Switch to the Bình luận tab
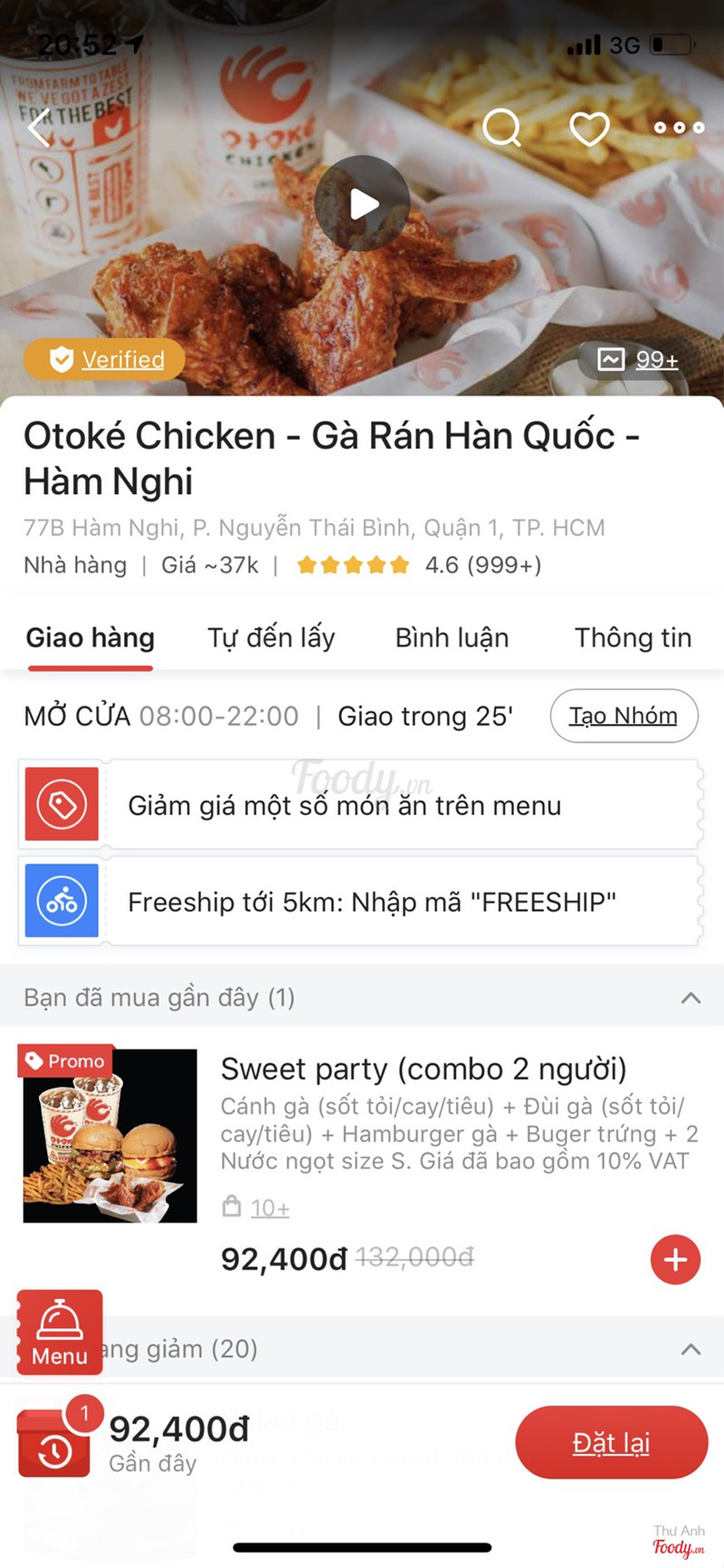This screenshot has height=1568, width=724. [452, 638]
